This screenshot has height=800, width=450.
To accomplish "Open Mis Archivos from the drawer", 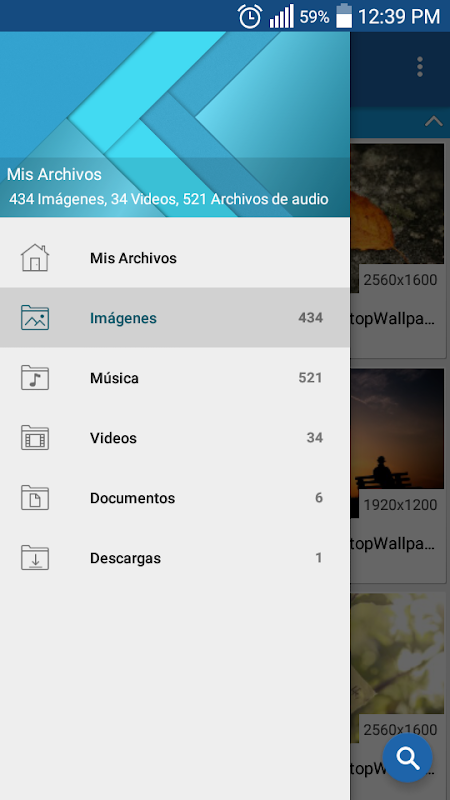I will (175, 258).
